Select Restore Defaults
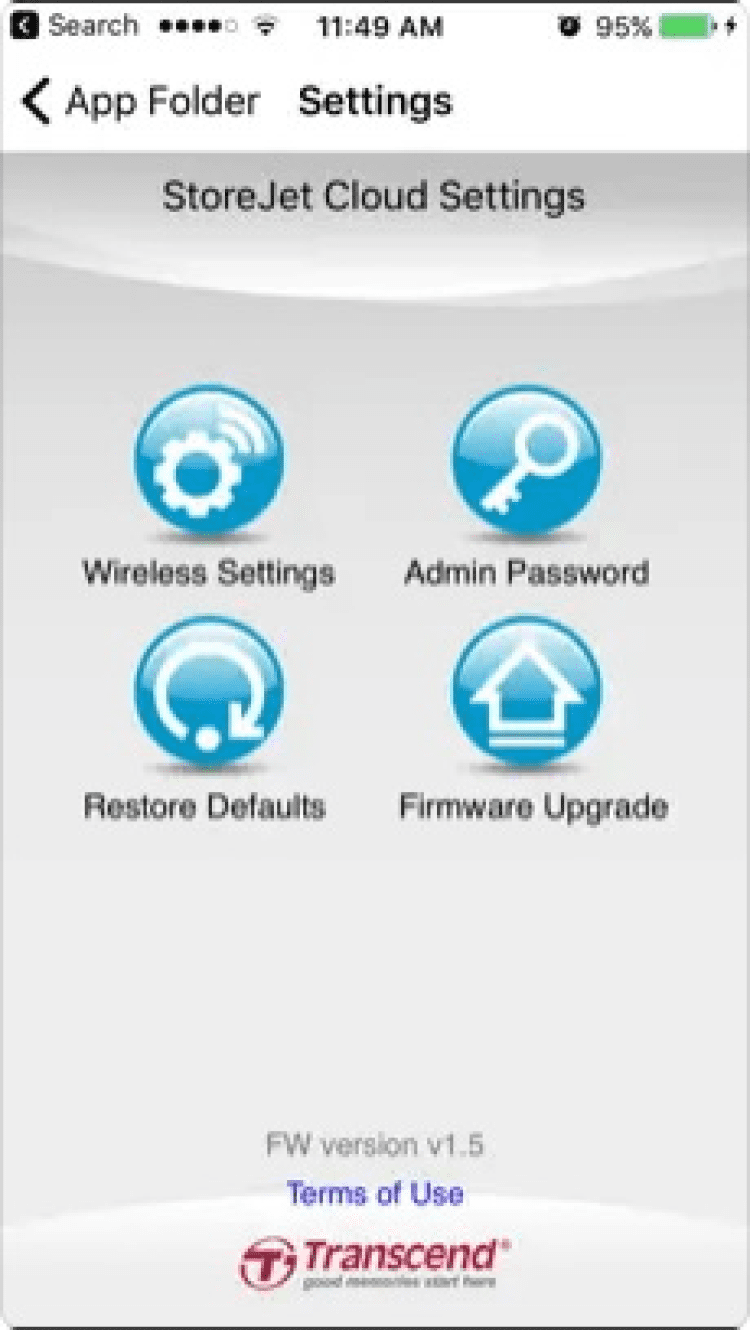The height and width of the screenshot is (1330, 750). 209,690
